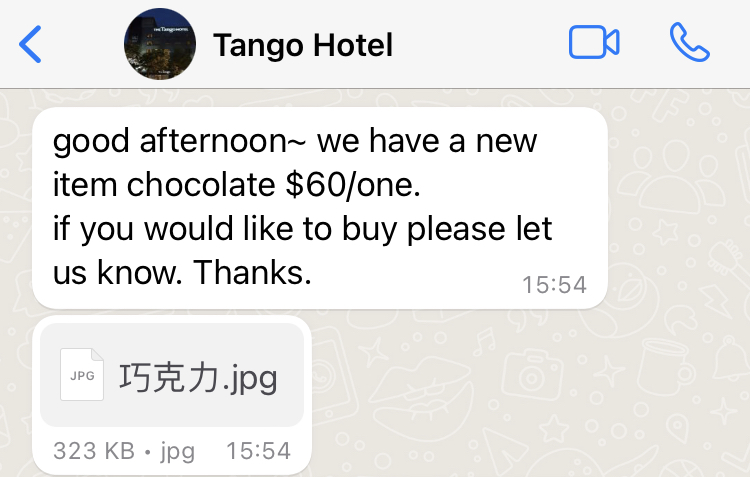Open the 巧克力.jpg file attachment
This screenshot has height=477, width=750.
click(x=172, y=376)
